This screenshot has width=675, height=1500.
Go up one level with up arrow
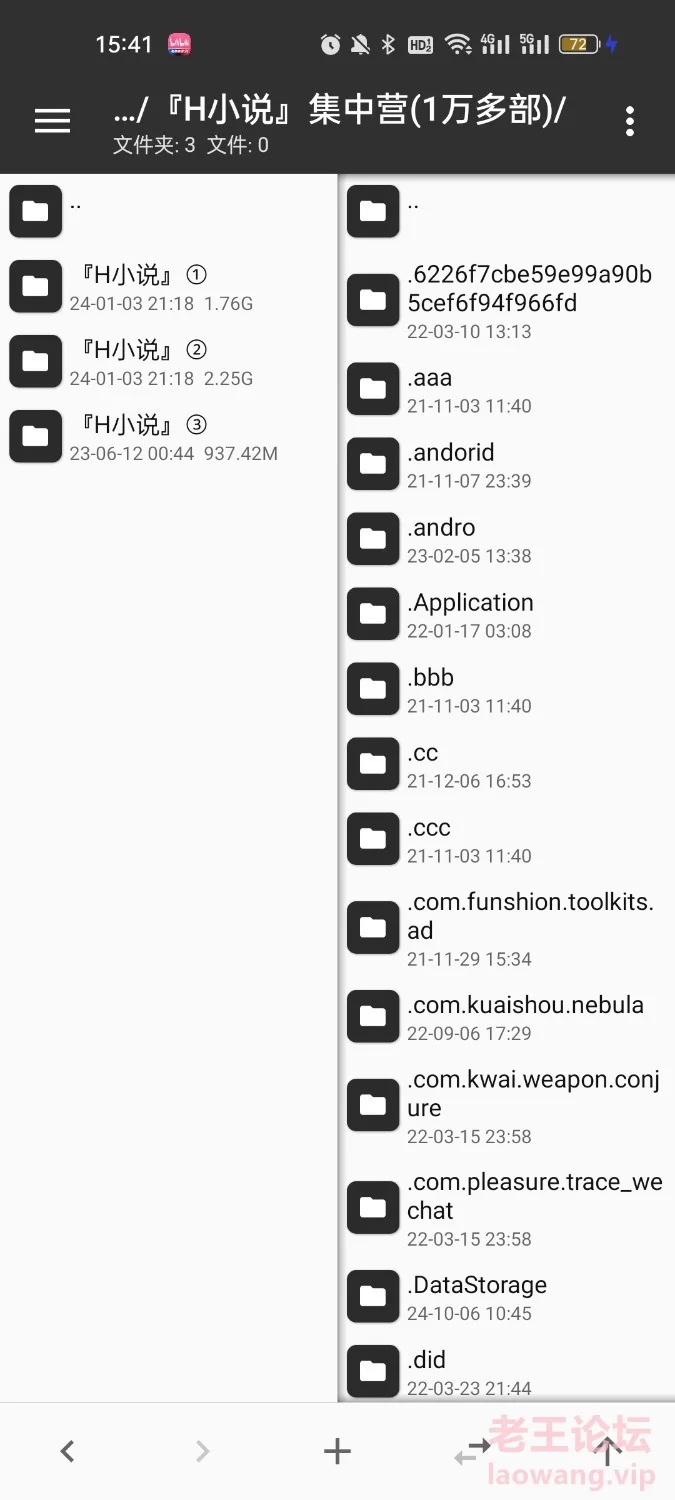pos(607,1451)
